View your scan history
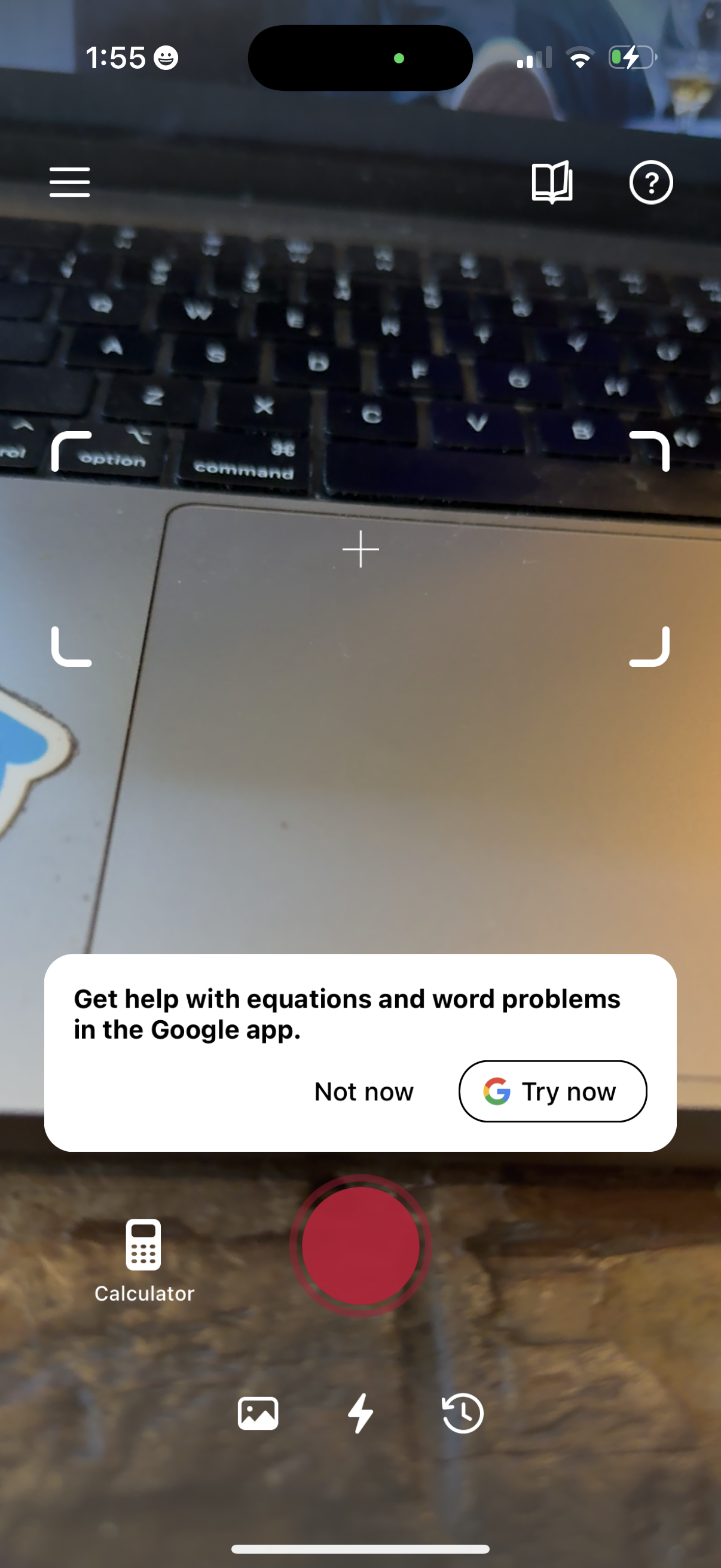This screenshot has width=721, height=1568. point(462,1414)
